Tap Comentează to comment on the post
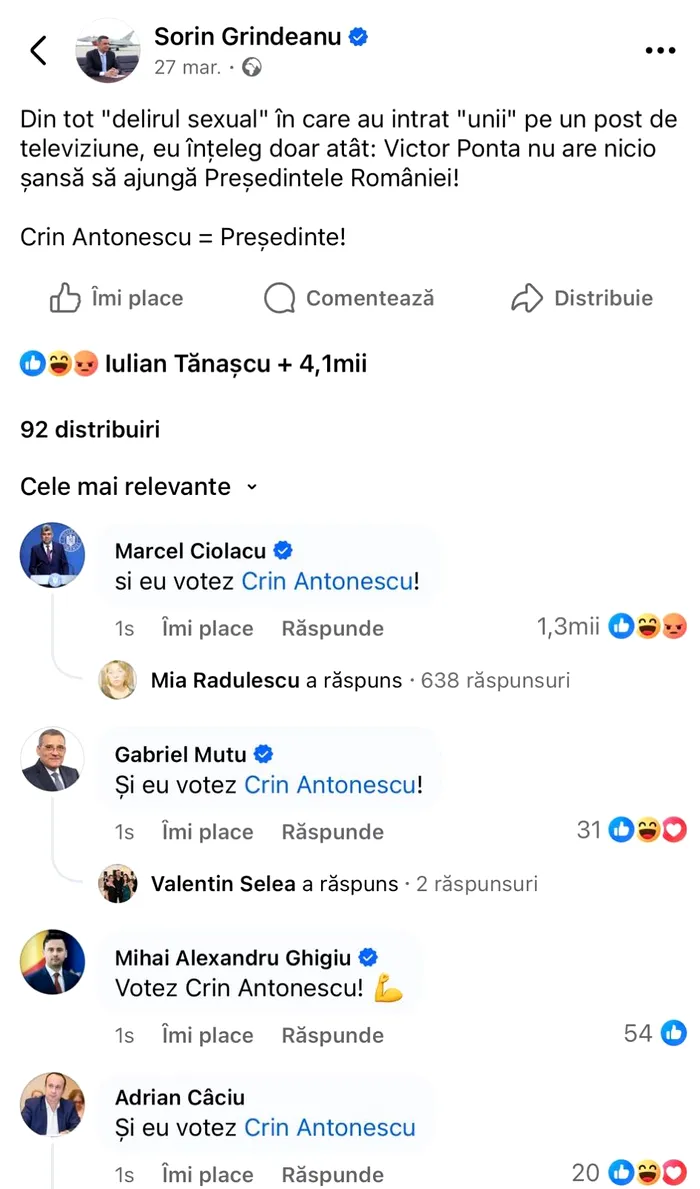The width and height of the screenshot is (700, 1189). click(349, 298)
